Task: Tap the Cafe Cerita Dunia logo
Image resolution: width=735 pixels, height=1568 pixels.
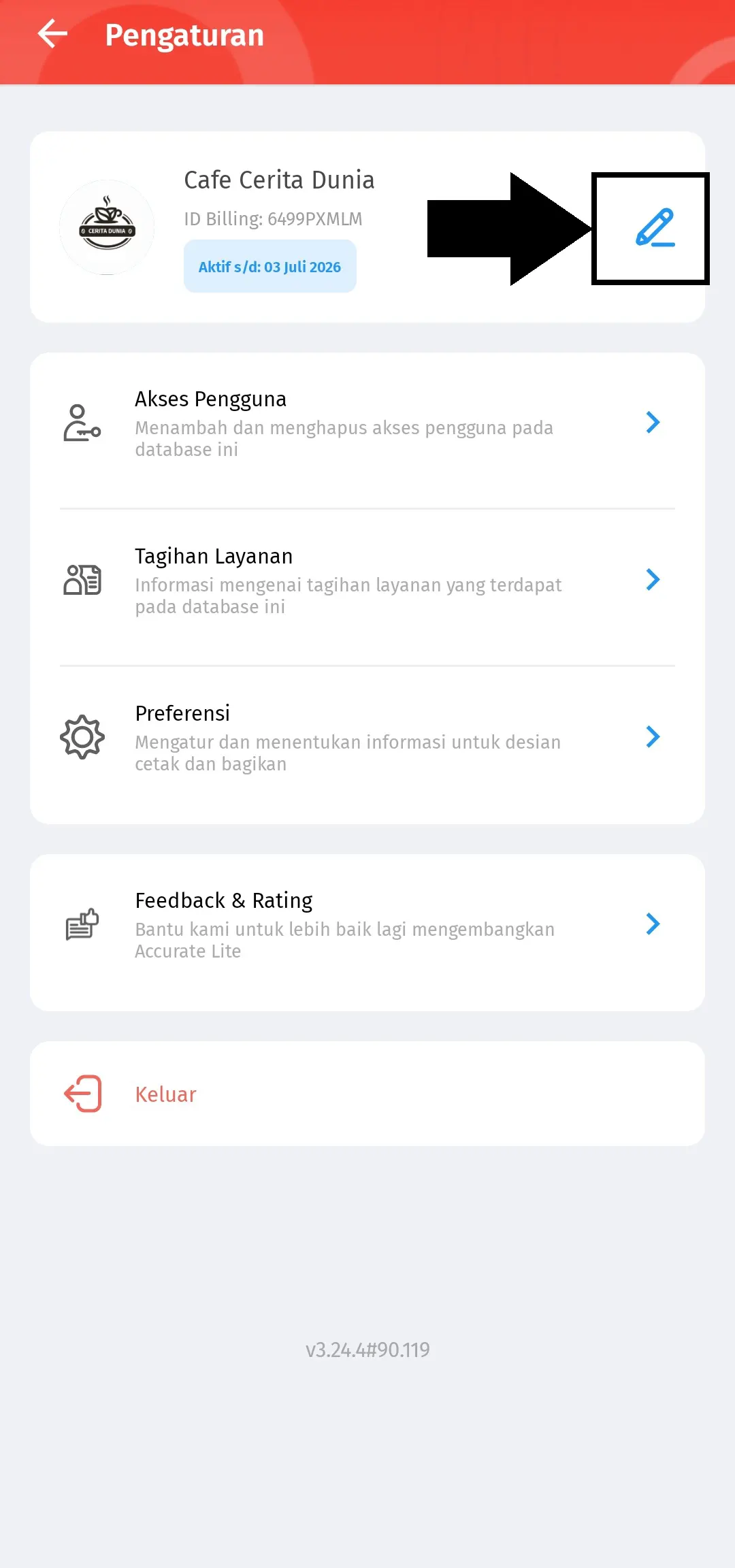Action: pyautogui.click(x=108, y=227)
